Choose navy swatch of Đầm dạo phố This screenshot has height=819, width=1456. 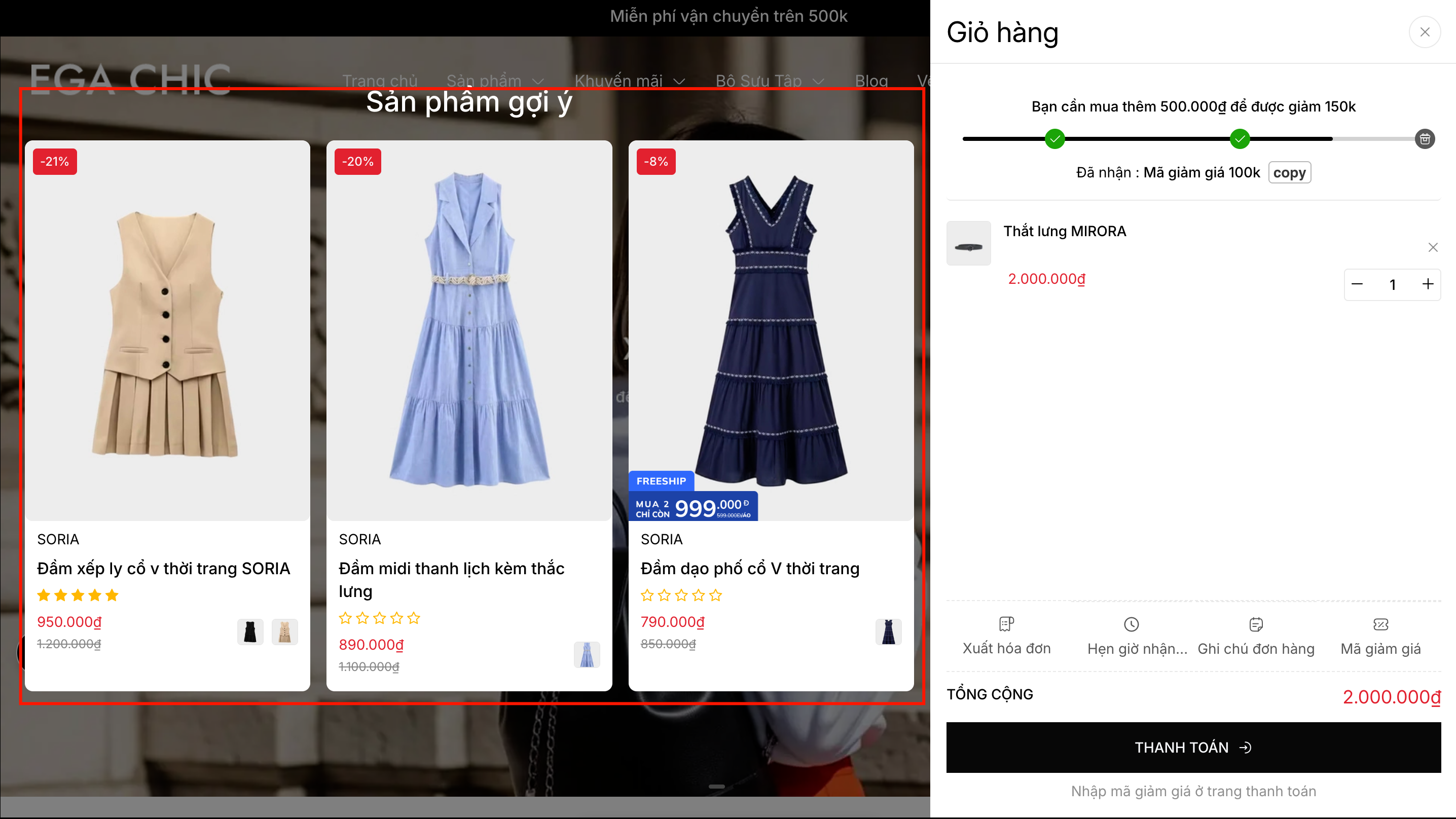pos(888,631)
